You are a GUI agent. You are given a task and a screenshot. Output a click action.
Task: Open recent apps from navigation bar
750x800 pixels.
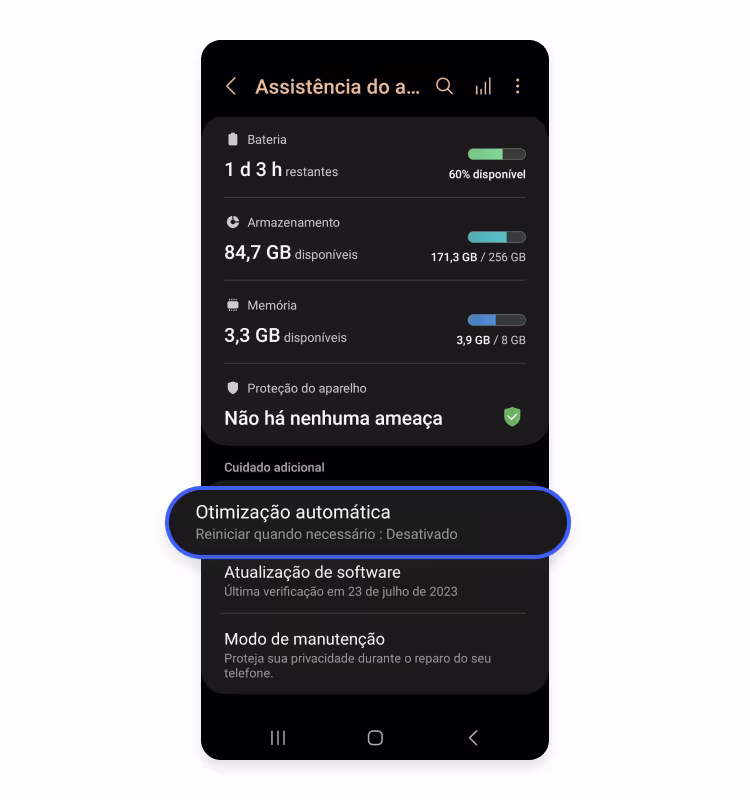pyautogui.click(x=278, y=738)
